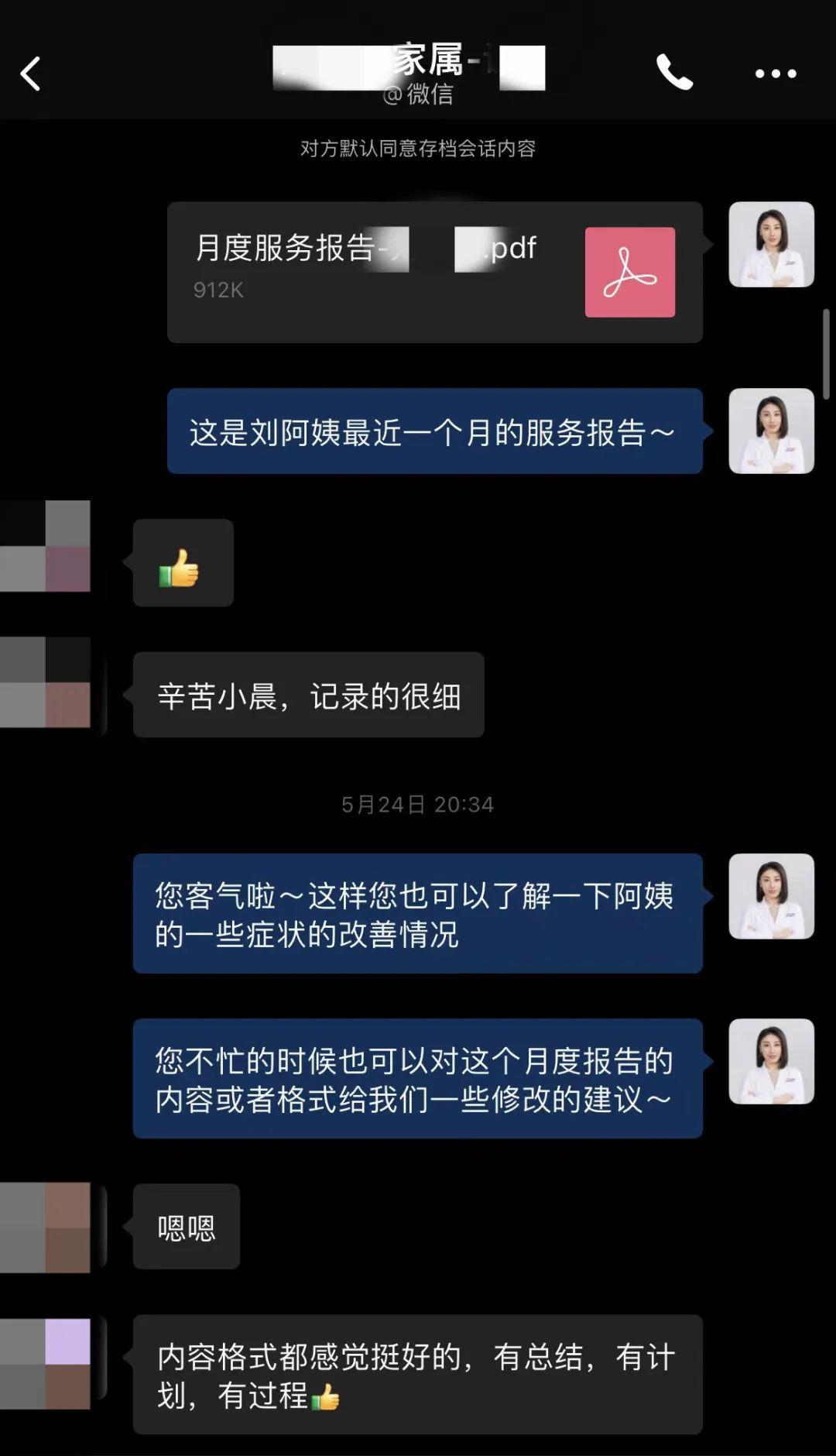Open the three-dot overflow menu
The width and height of the screenshot is (836, 1456).
click(776, 74)
